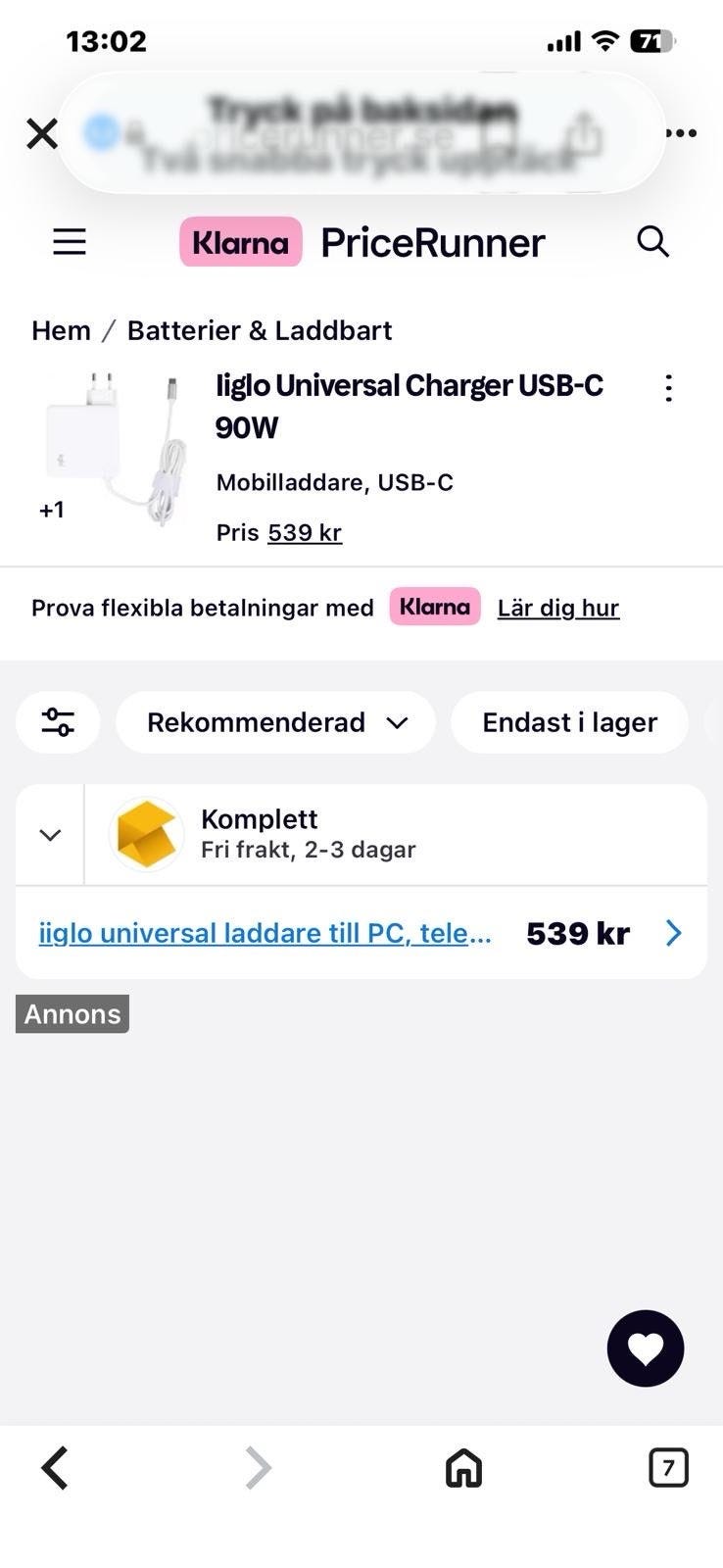Viewport: 723px width, 1568px height.
Task: Open the Rekommenderad sort dropdown
Action: point(275,722)
